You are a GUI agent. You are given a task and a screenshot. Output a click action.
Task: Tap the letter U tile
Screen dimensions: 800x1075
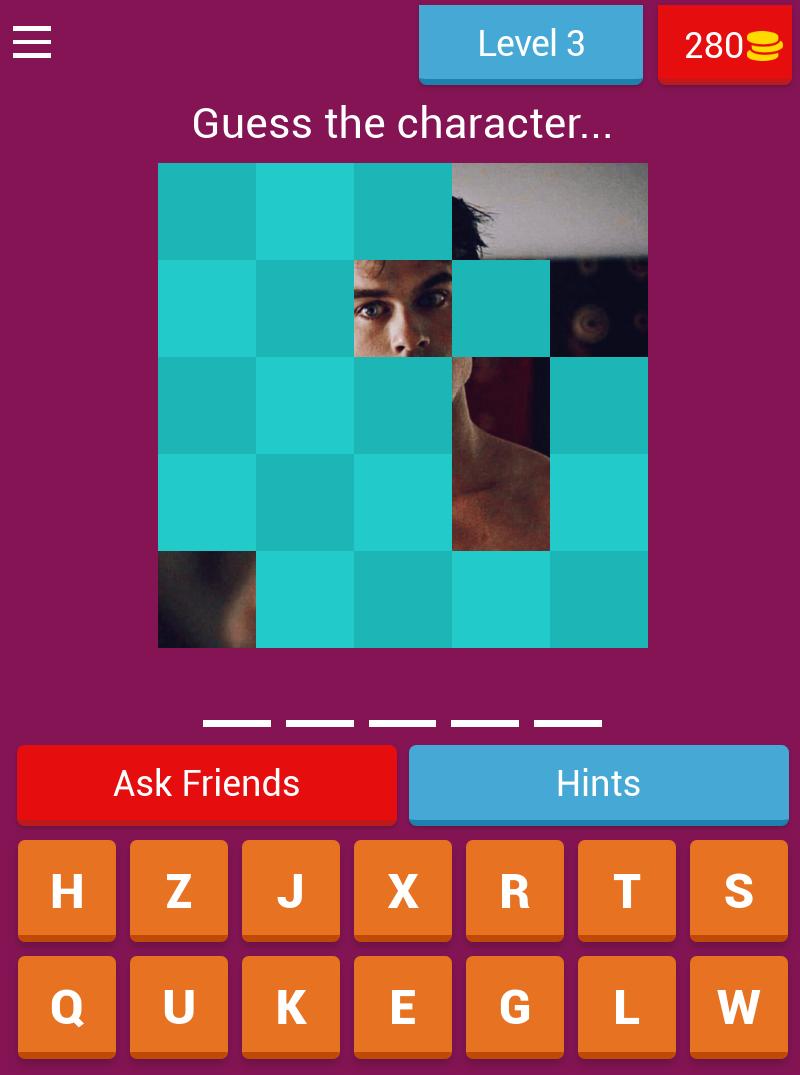click(179, 1006)
